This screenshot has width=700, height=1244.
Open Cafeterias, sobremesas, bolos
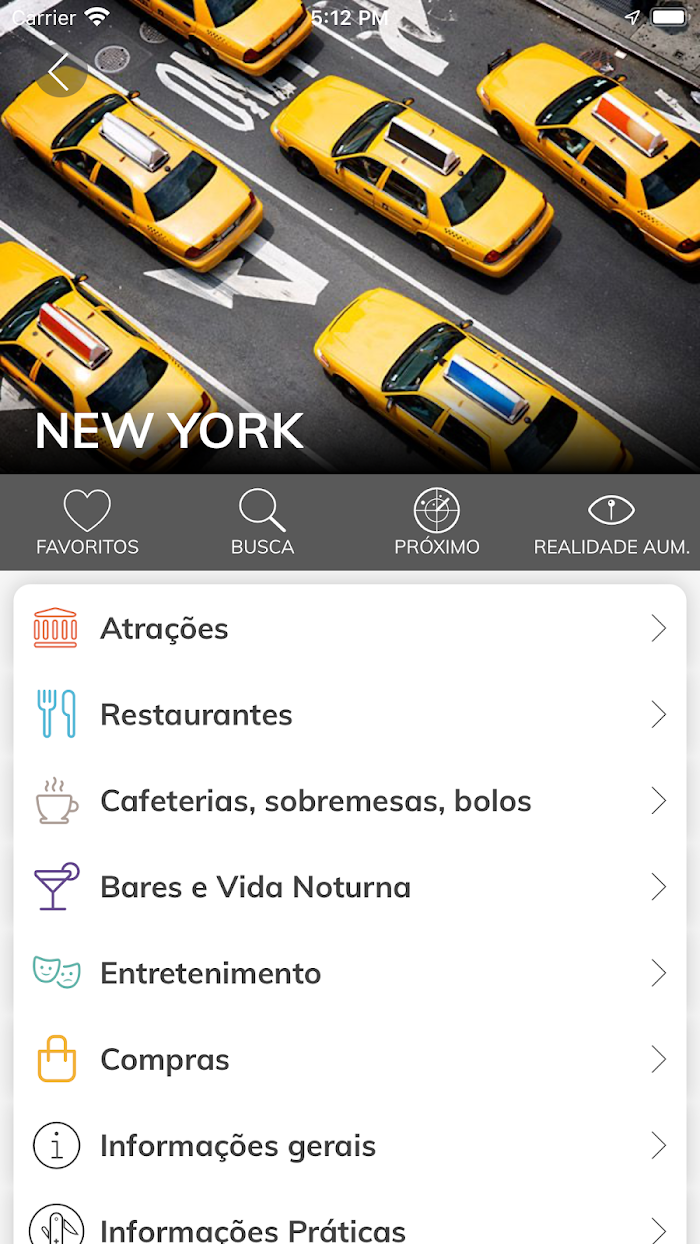pos(350,800)
